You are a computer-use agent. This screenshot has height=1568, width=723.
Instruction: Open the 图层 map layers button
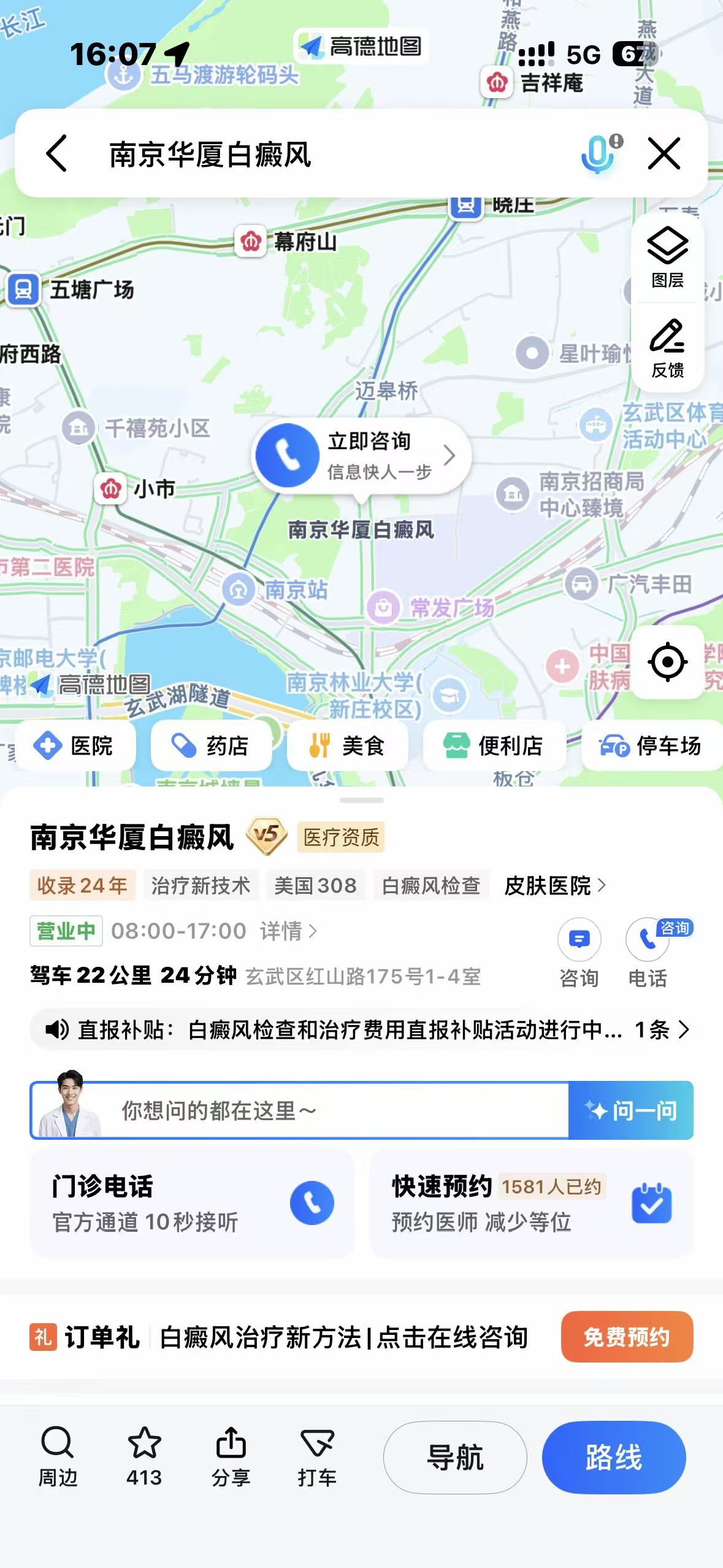667,258
